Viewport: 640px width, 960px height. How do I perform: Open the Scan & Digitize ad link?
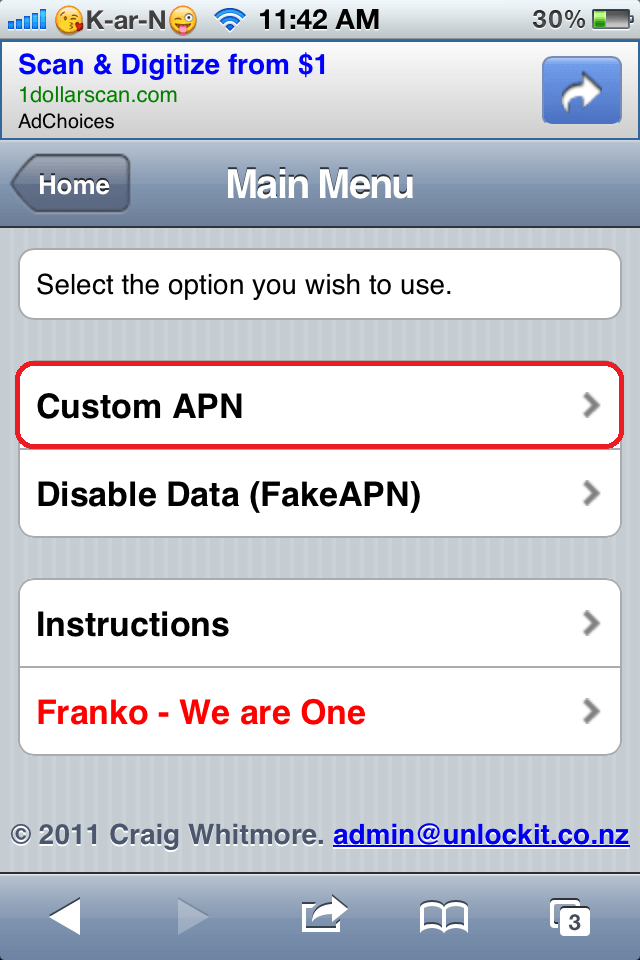point(173,66)
